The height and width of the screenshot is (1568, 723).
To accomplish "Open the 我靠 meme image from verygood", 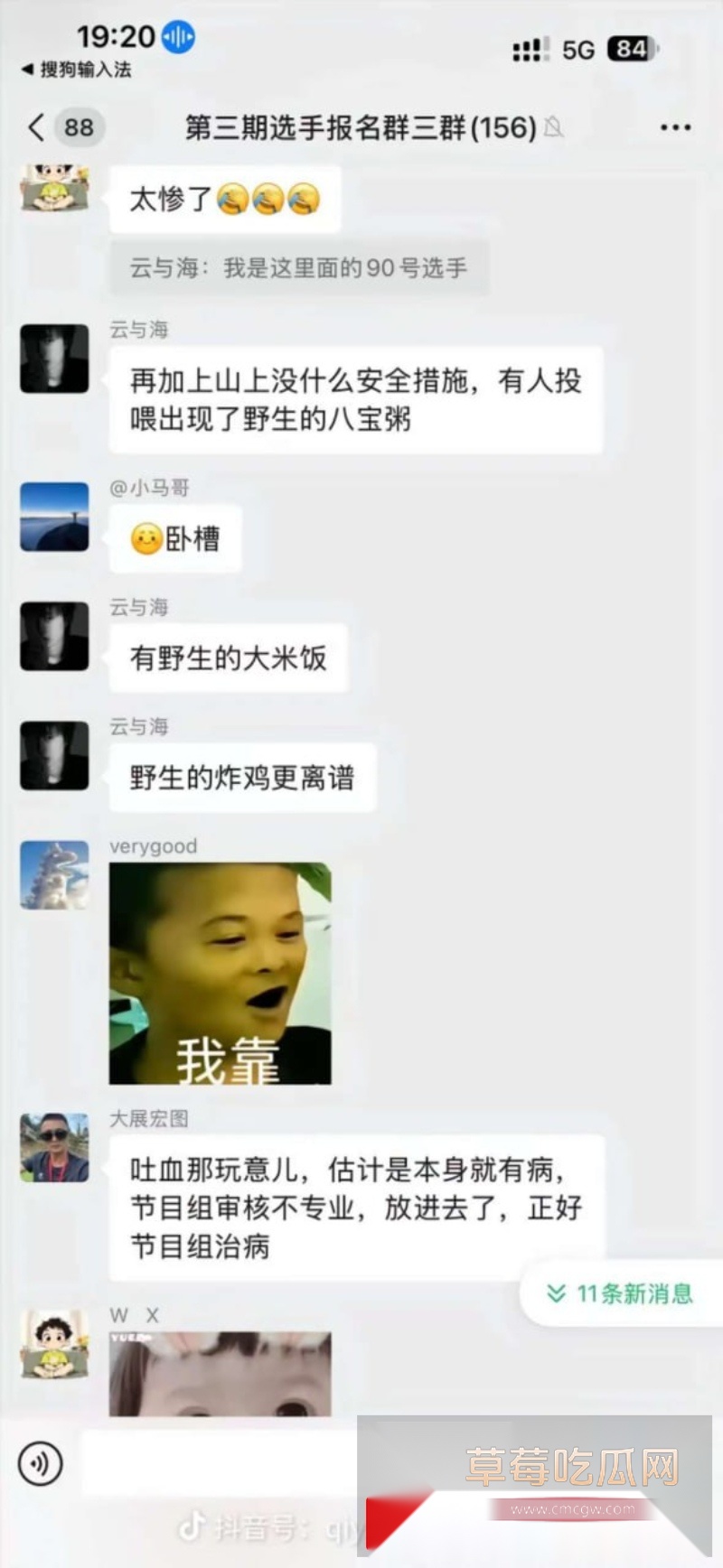I will [220, 973].
